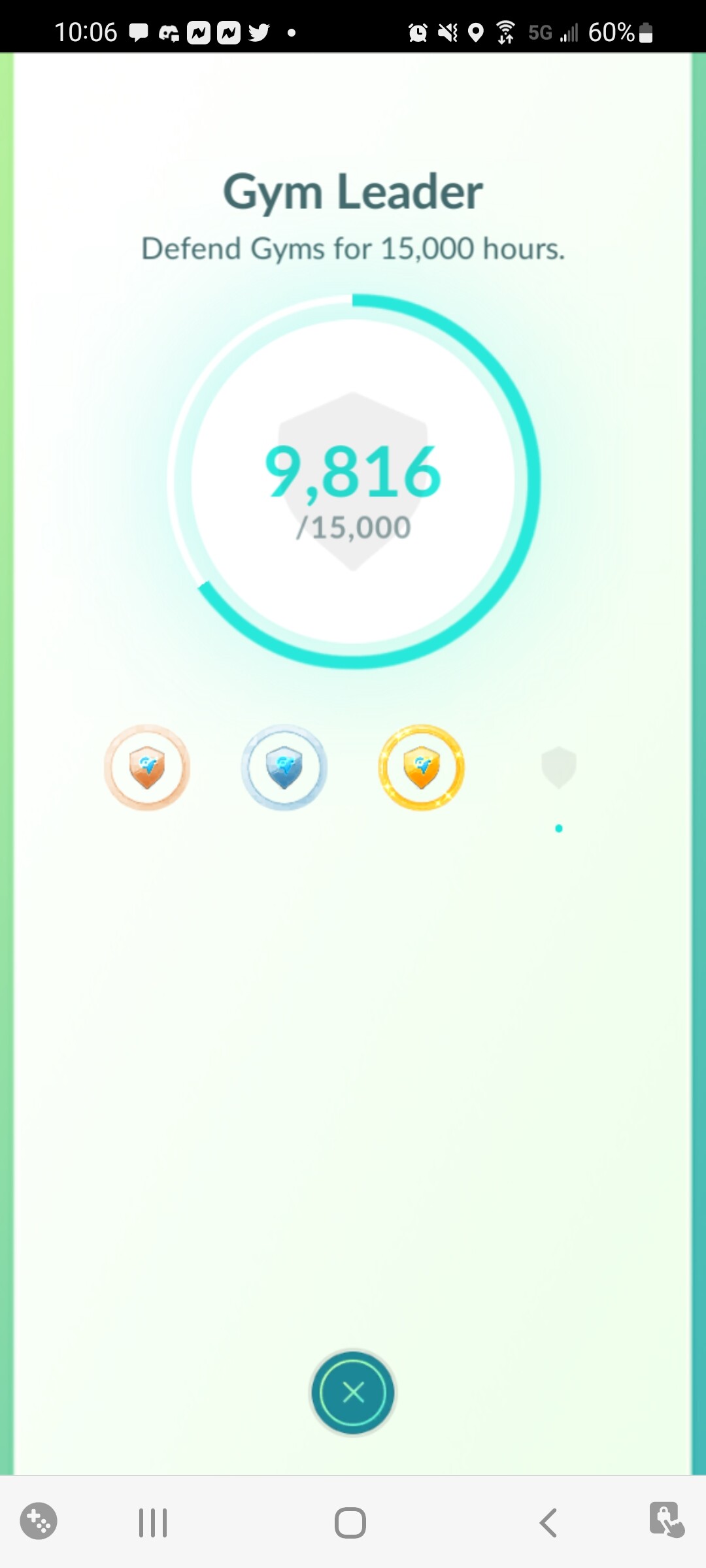Go to the phone home screen

(x=350, y=1523)
